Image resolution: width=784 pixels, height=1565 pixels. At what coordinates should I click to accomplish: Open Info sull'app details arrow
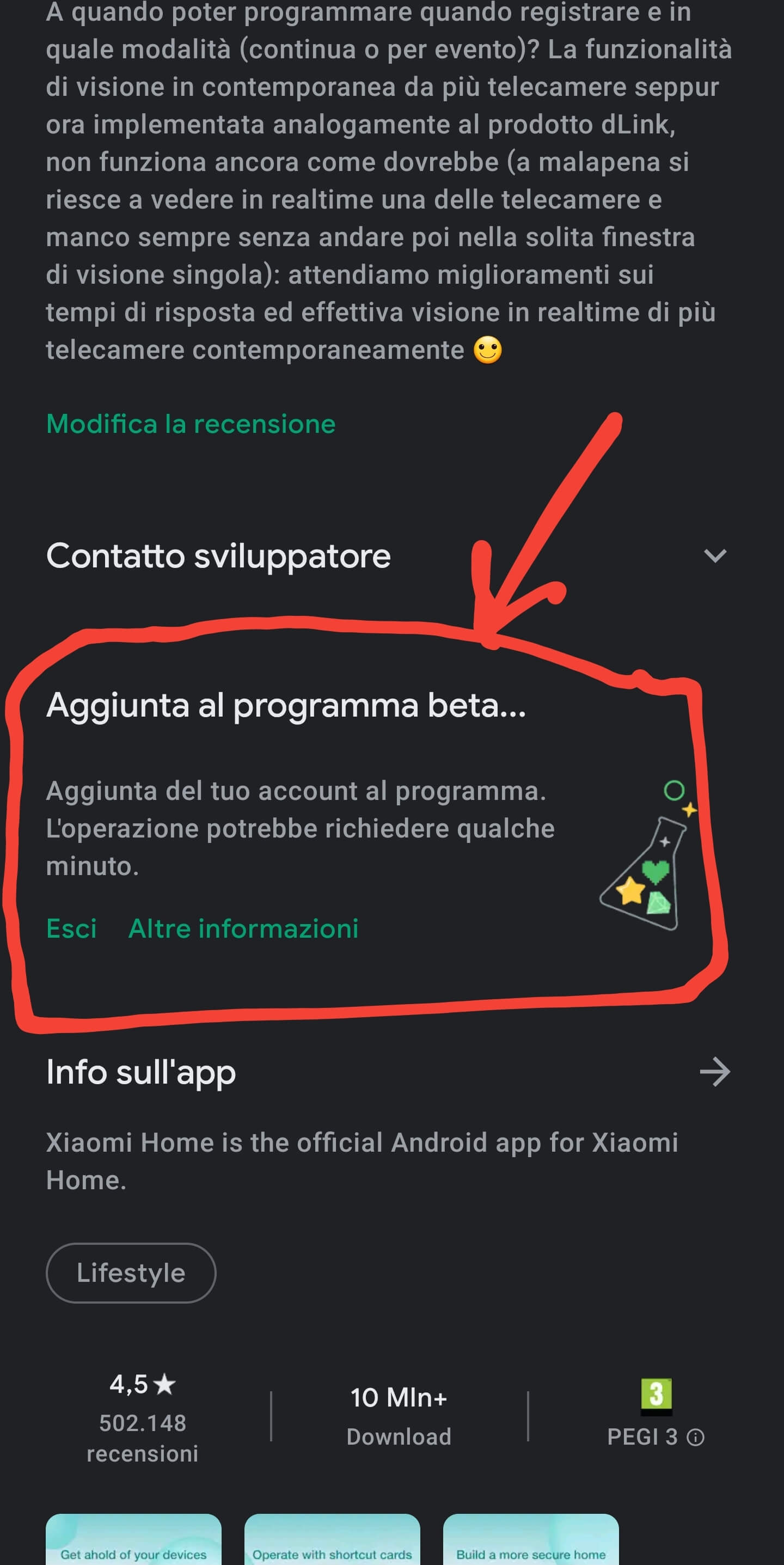714,1072
